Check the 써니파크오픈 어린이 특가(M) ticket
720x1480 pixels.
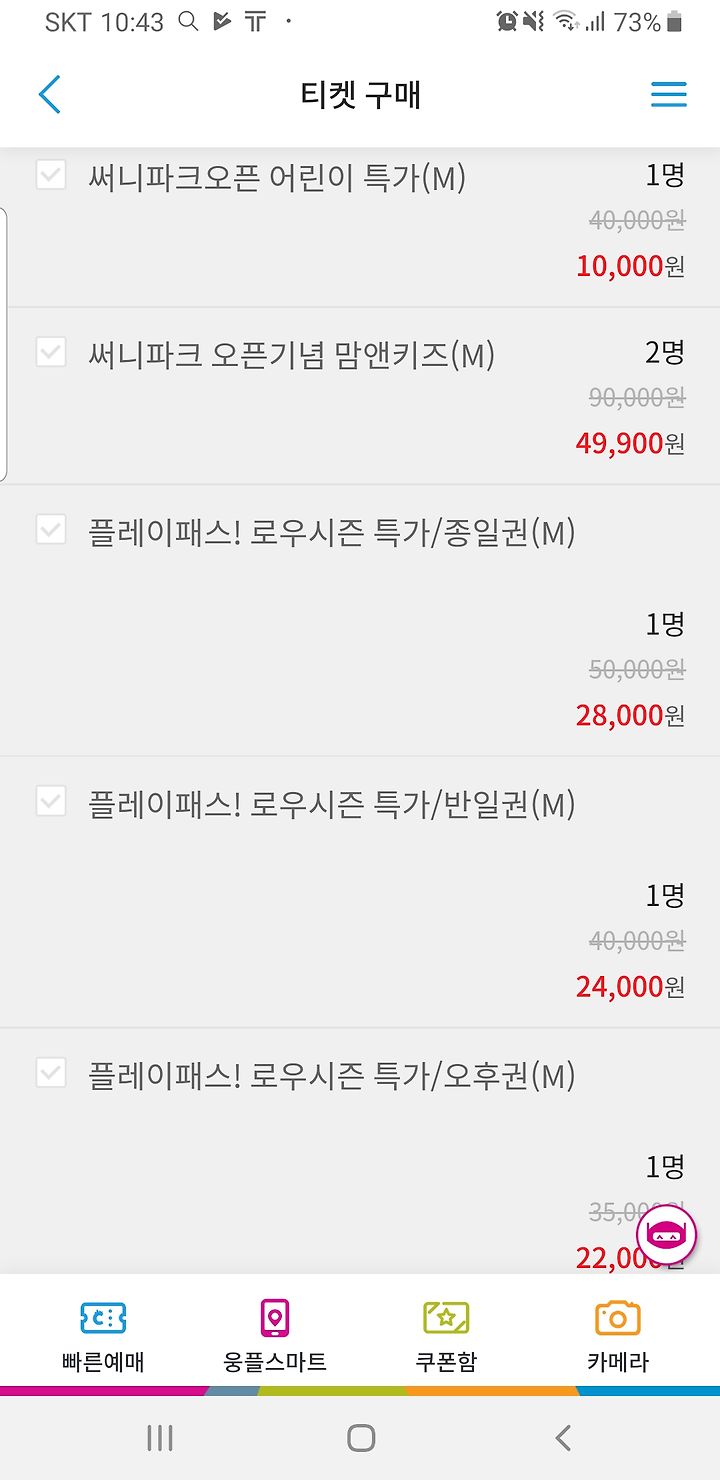coord(51,175)
